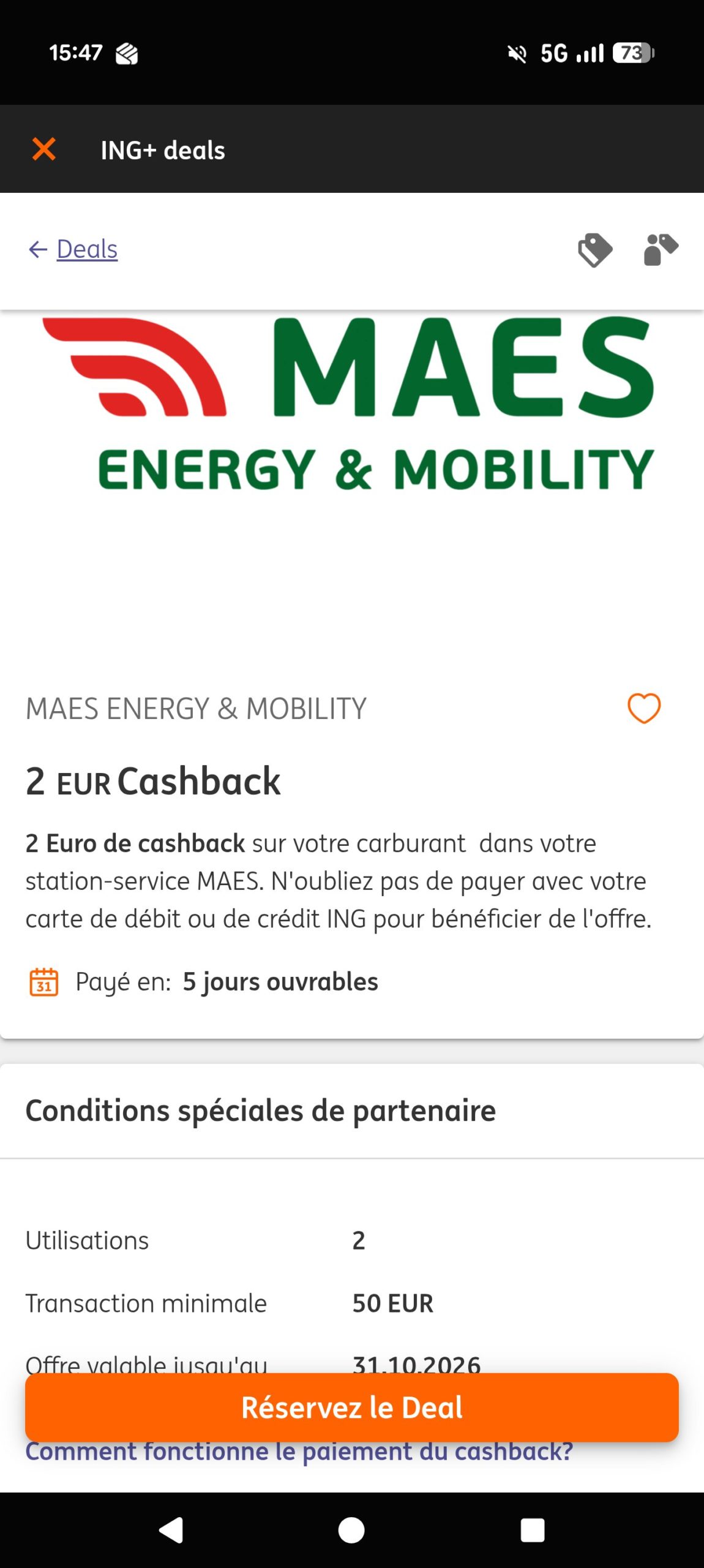Open the single price tag icon
The image size is (704, 1568).
[x=594, y=250]
